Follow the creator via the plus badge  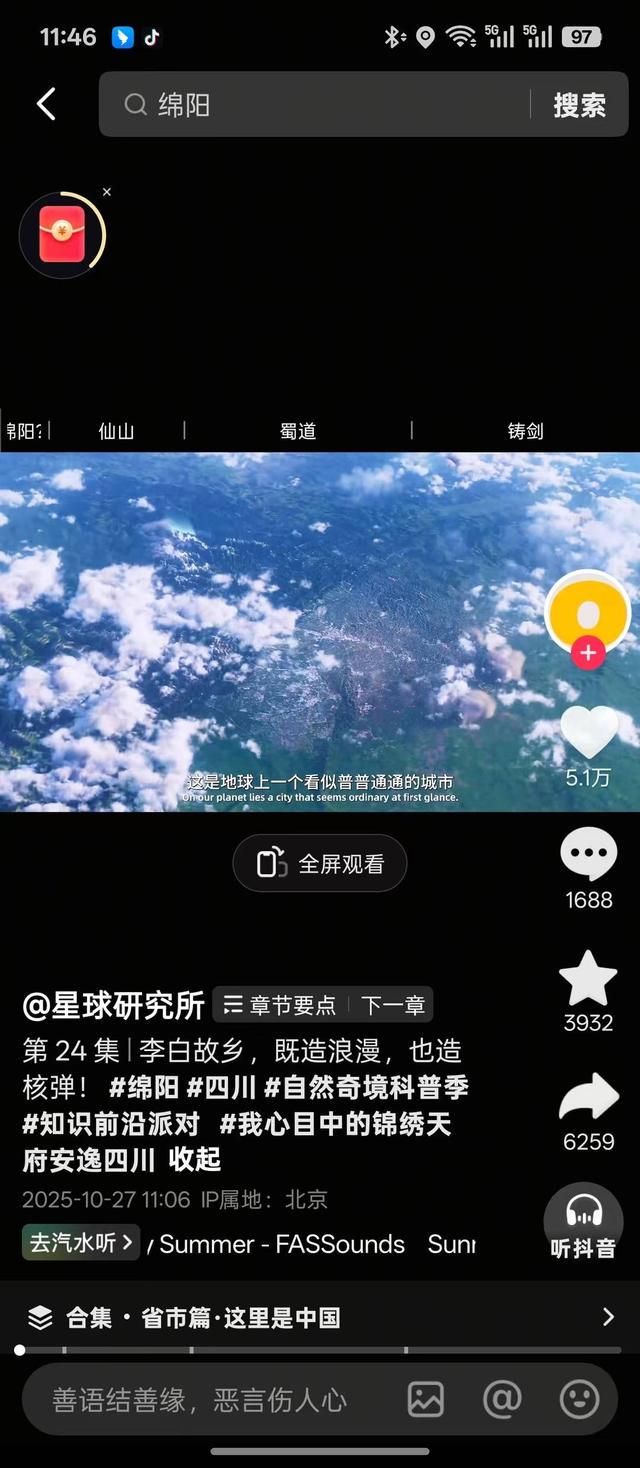pos(588,654)
